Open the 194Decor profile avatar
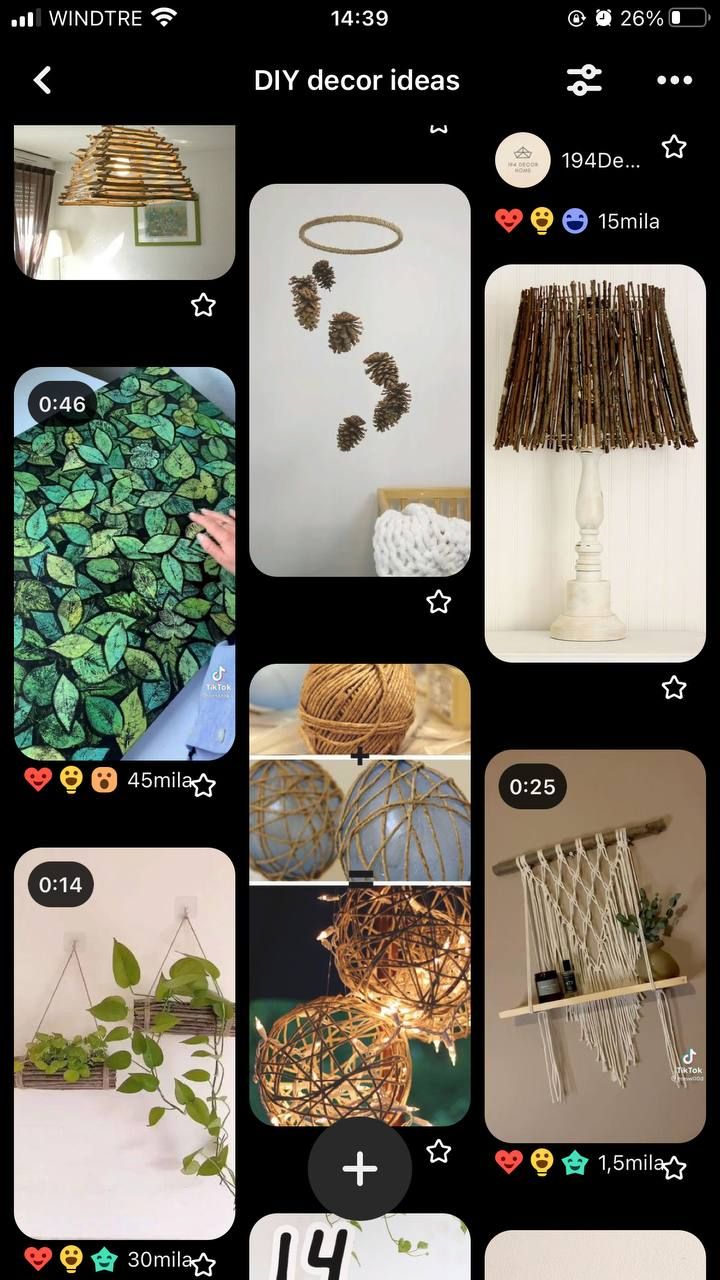 523,160
